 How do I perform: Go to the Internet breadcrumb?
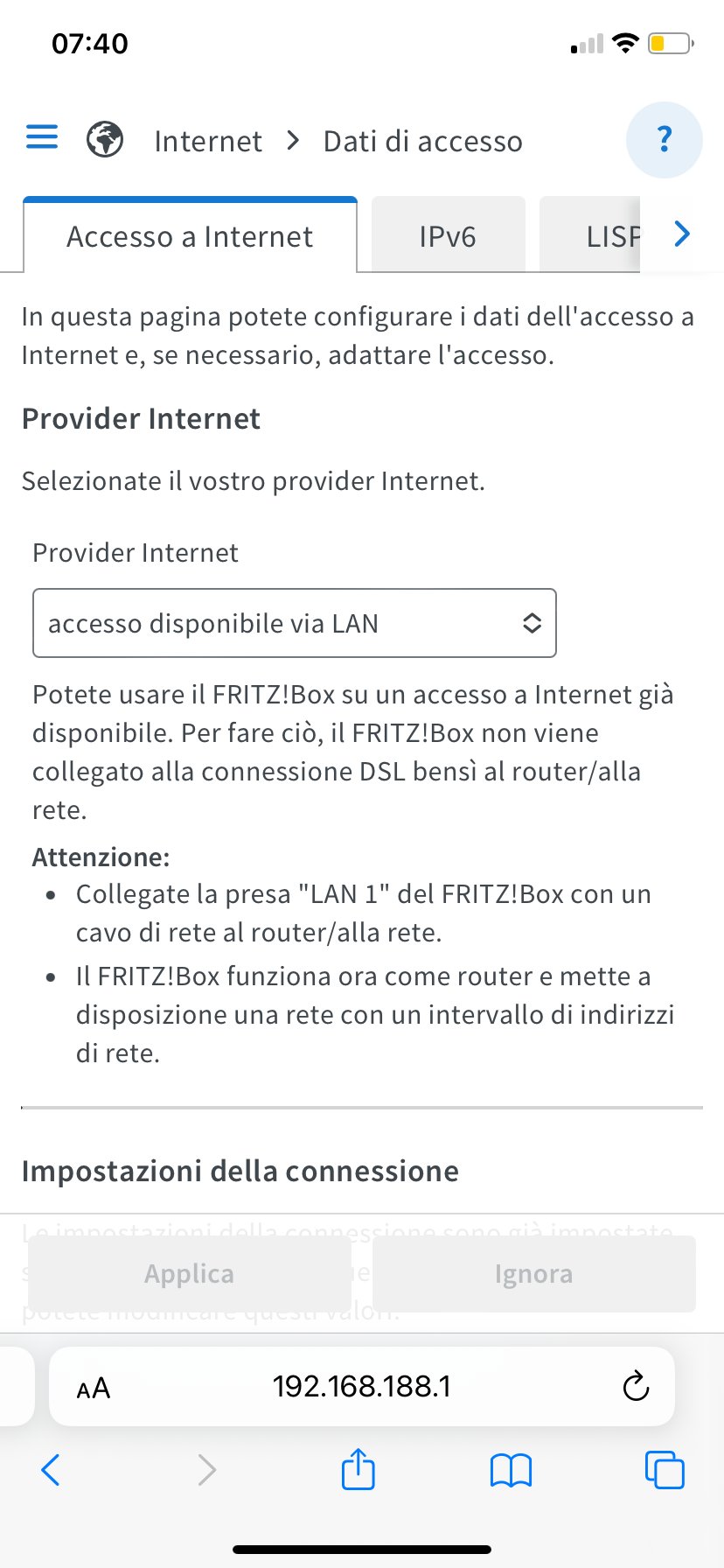click(x=208, y=141)
